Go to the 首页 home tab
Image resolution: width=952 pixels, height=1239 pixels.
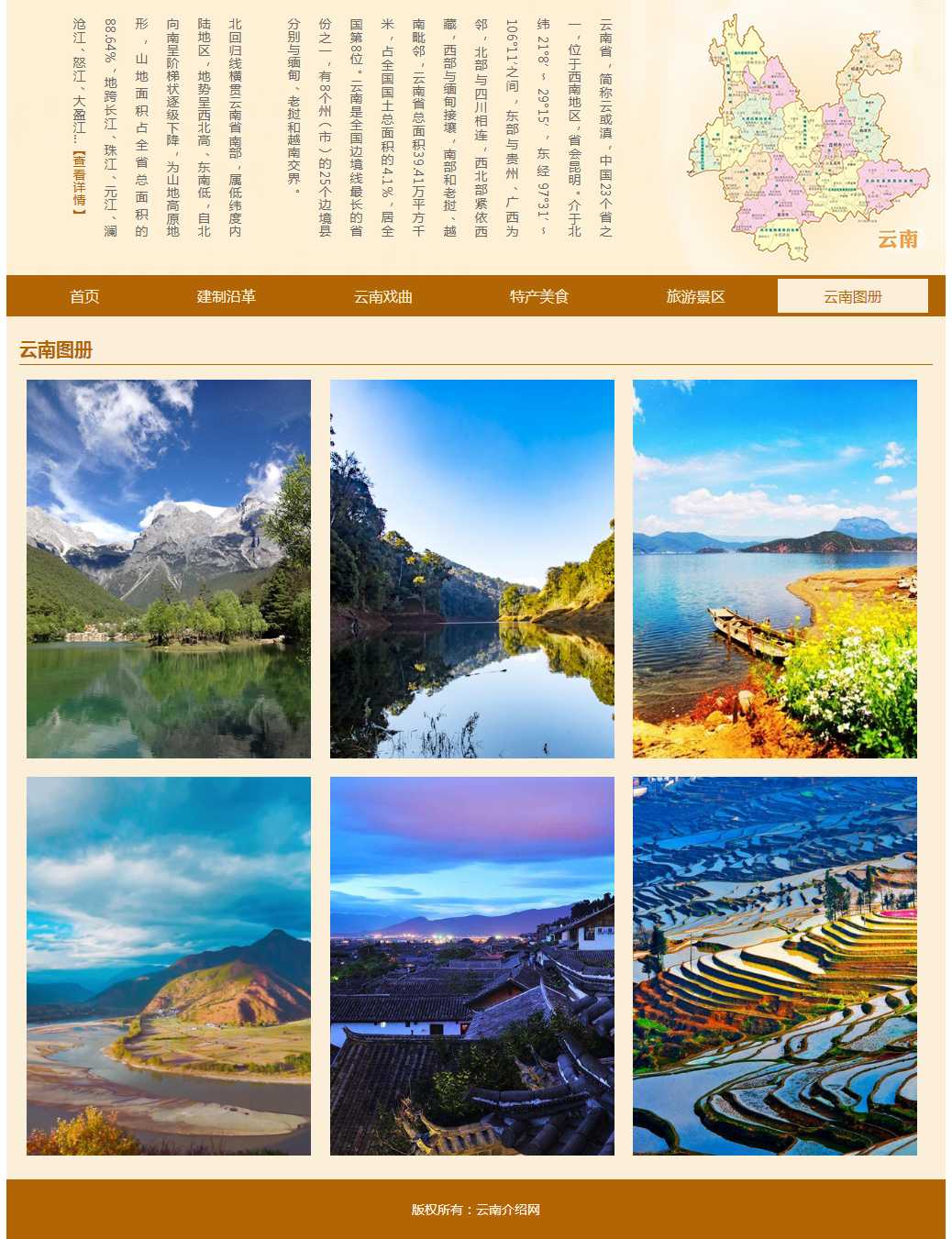[84, 296]
